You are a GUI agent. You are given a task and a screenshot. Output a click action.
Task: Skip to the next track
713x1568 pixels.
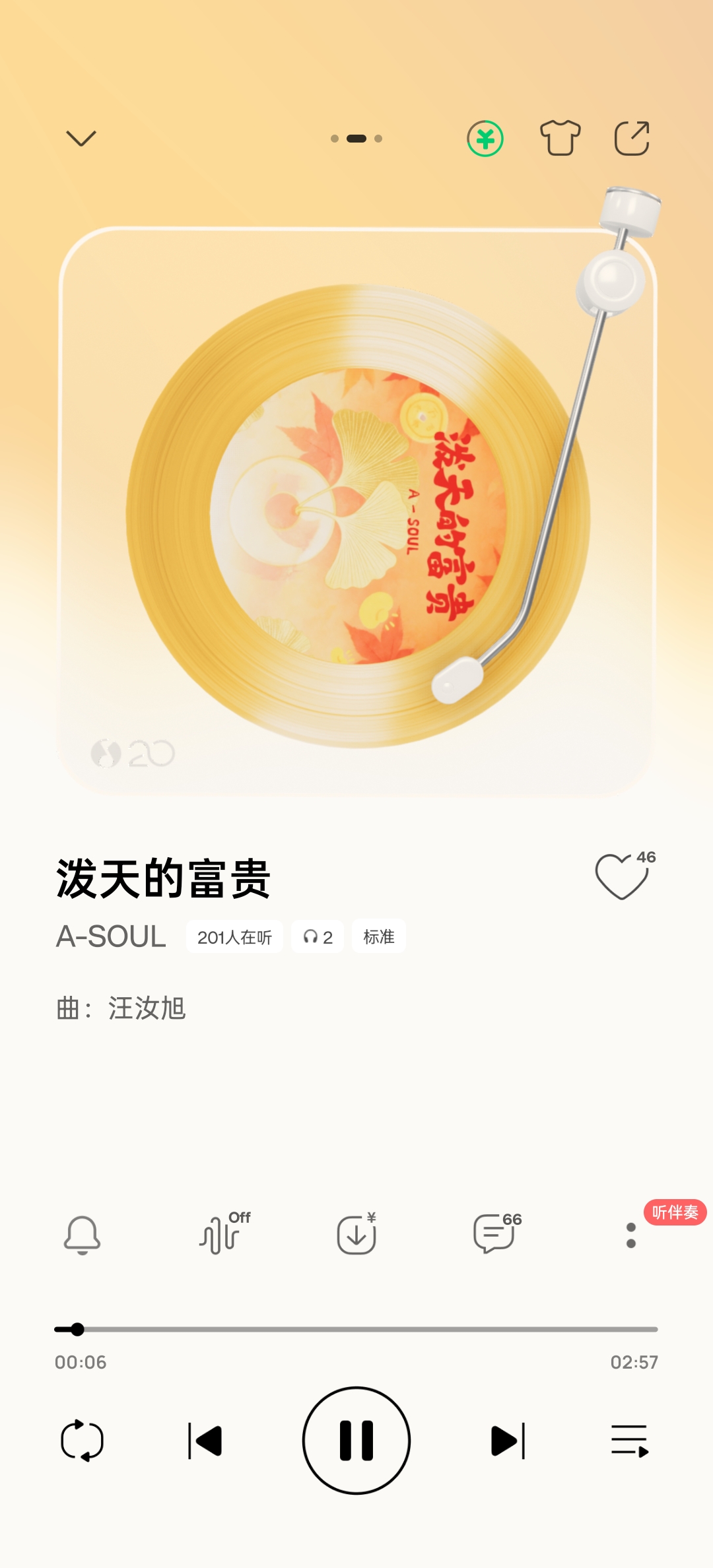click(x=508, y=1441)
